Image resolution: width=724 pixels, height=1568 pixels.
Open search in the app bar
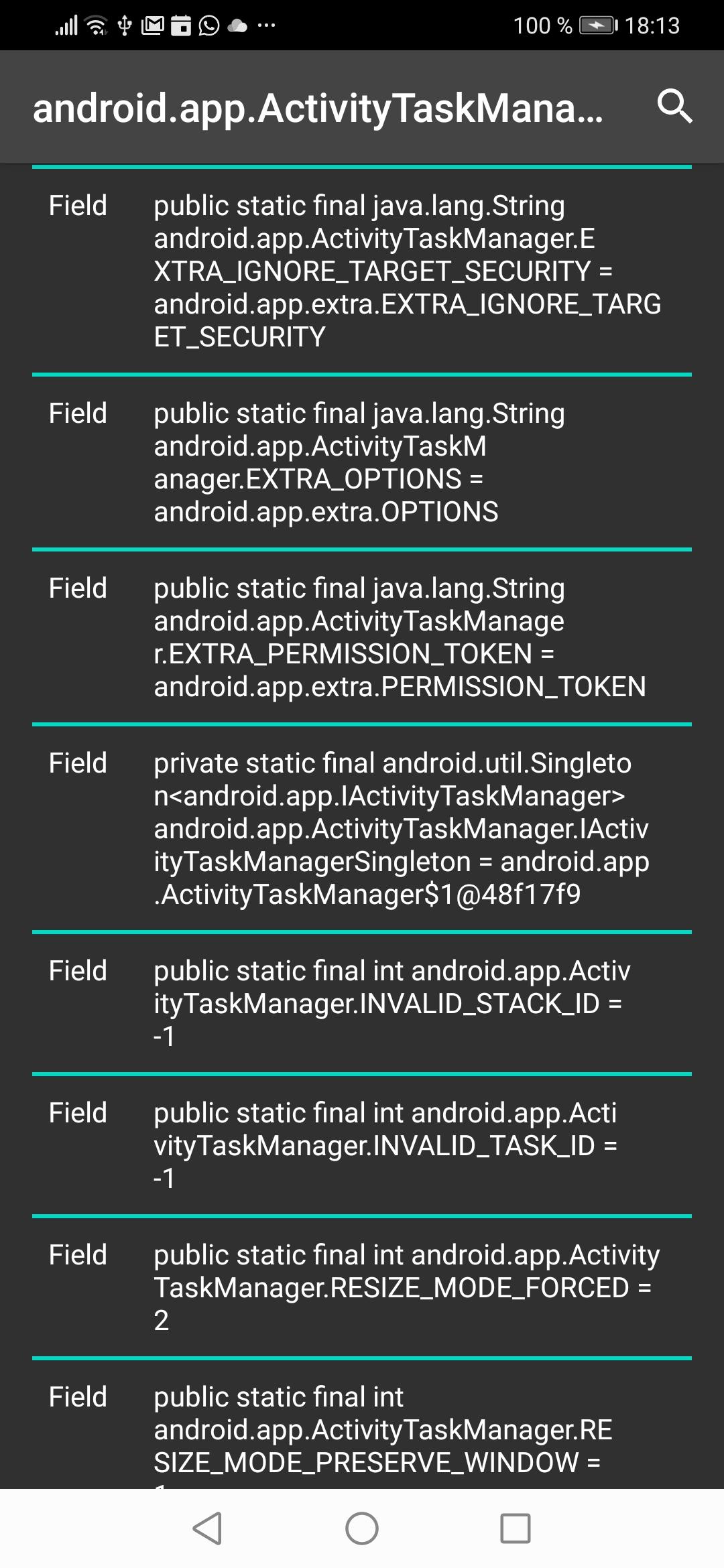tap(674, 107)
